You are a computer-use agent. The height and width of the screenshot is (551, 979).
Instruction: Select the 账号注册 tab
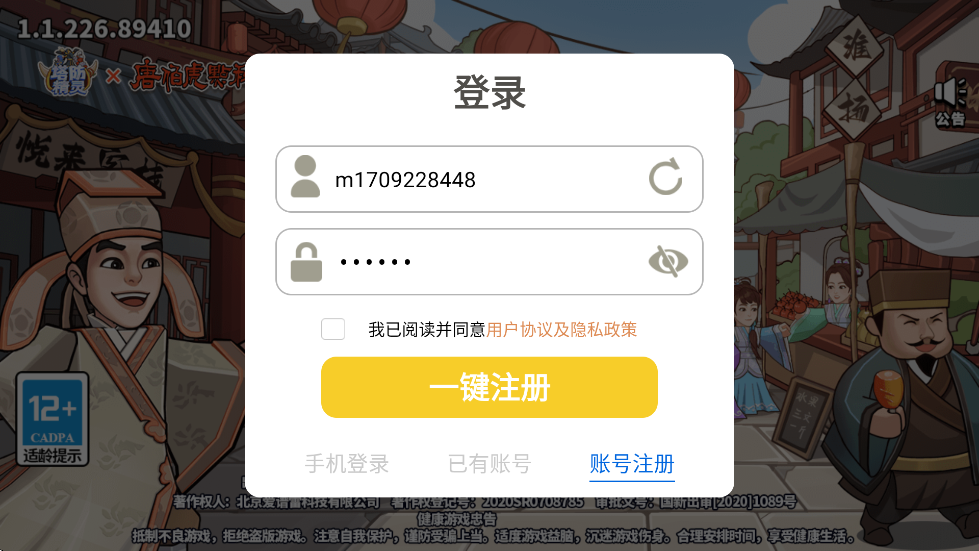pos(631,464)
